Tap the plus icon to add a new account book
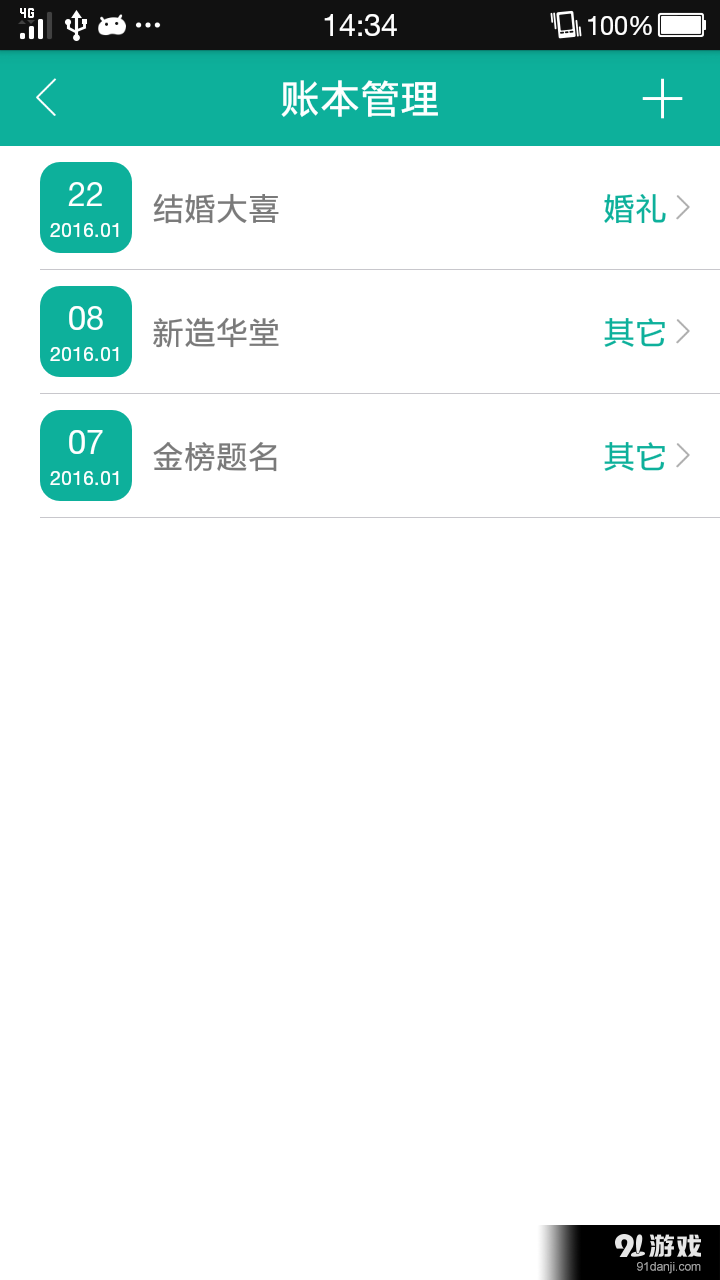 [x=662, y=98]
